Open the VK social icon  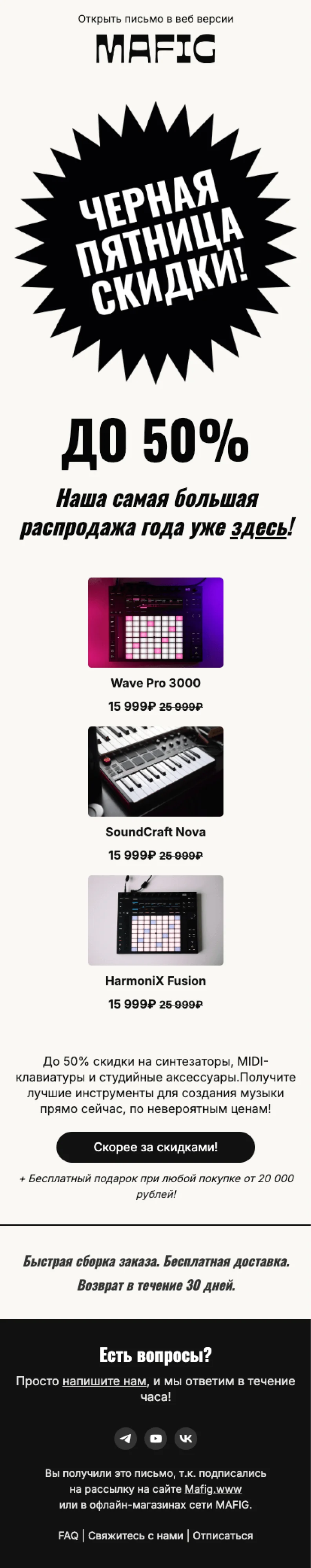(186, 1438)
